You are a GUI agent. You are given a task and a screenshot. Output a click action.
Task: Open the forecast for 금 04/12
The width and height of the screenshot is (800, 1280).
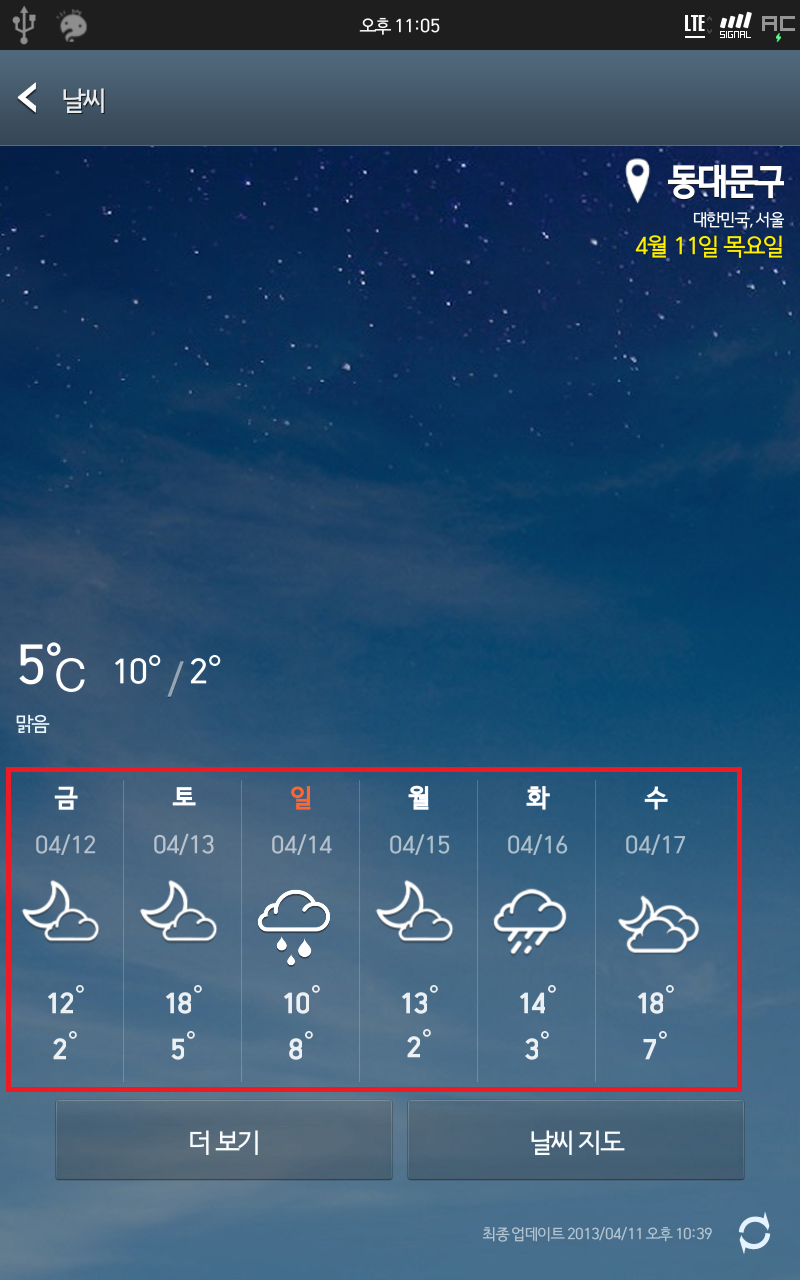tap(66, 925)
